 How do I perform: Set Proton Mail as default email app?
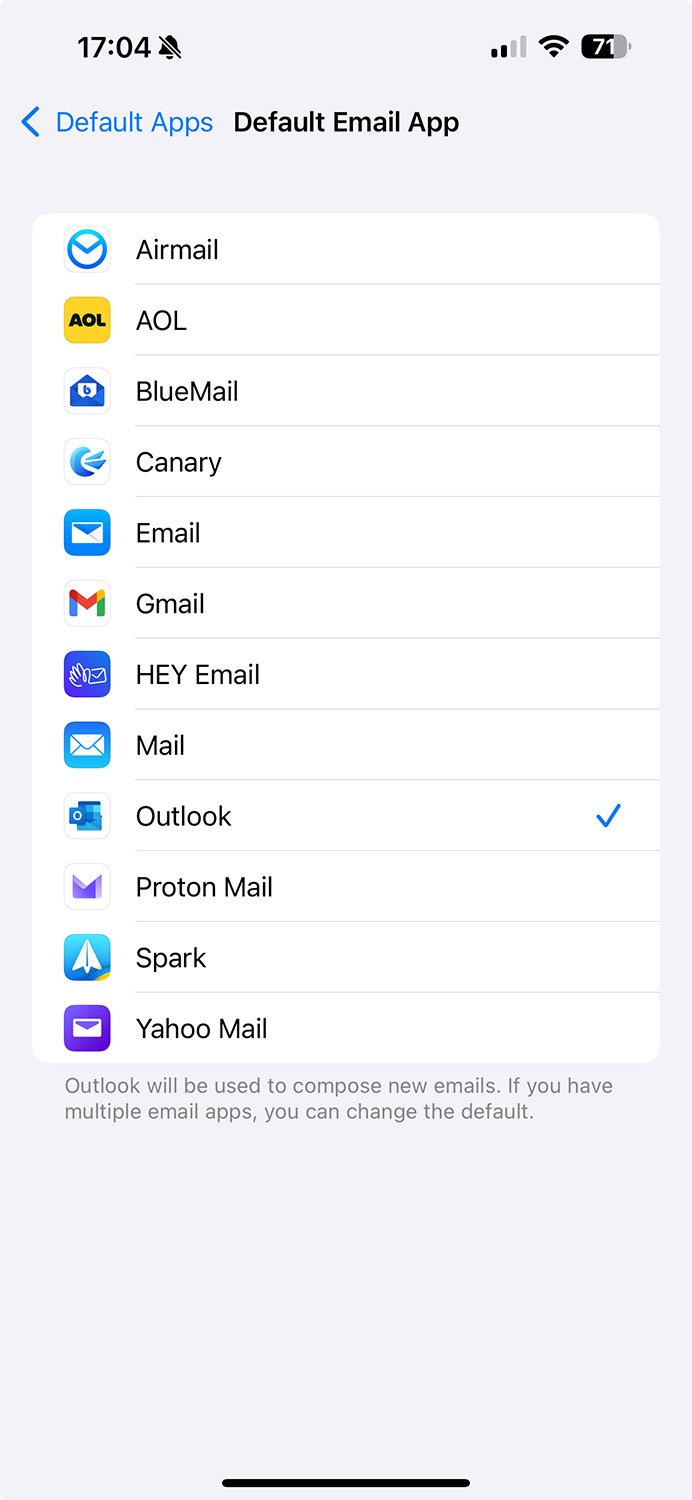pyautogui.click(x=346, y=888)
